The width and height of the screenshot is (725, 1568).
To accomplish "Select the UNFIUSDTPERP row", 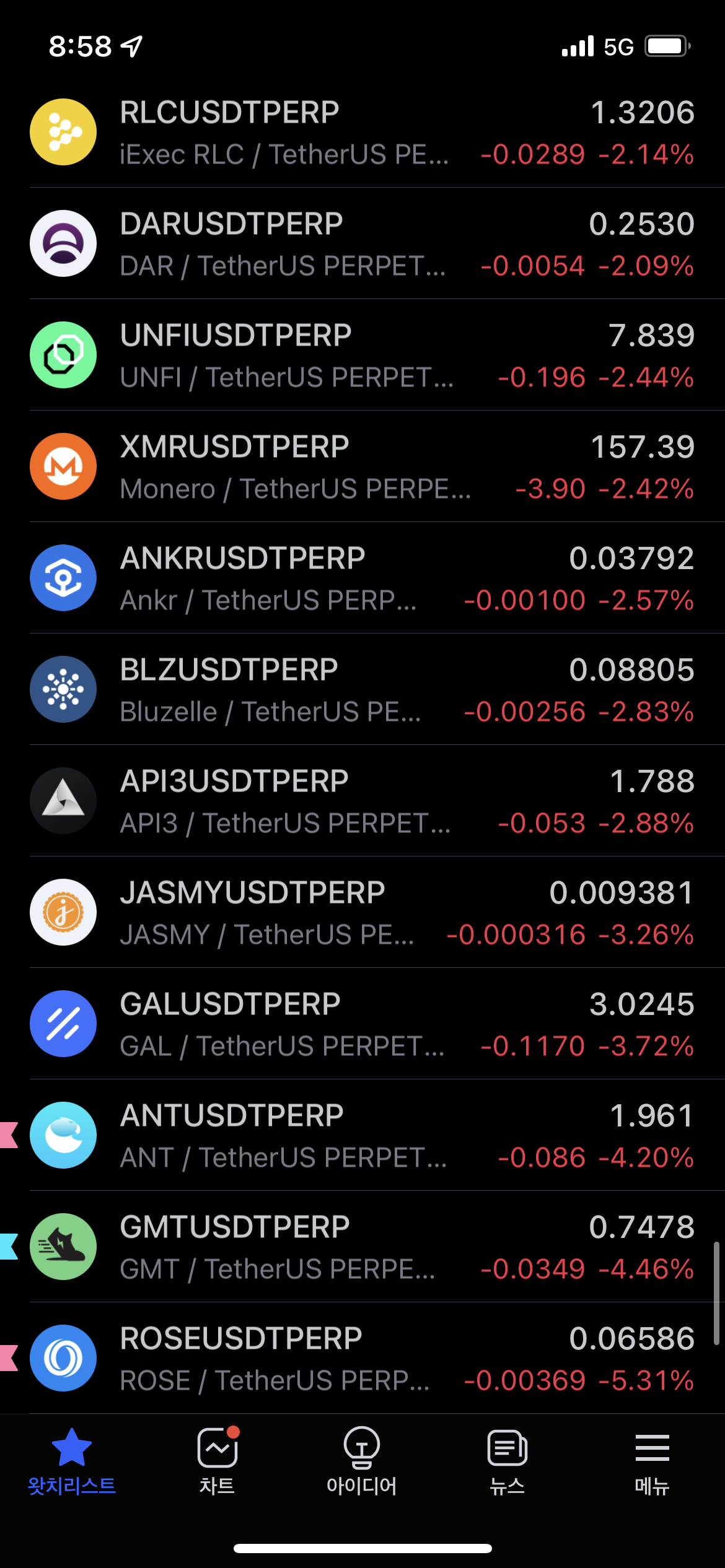I will click(x=362, y=355).
